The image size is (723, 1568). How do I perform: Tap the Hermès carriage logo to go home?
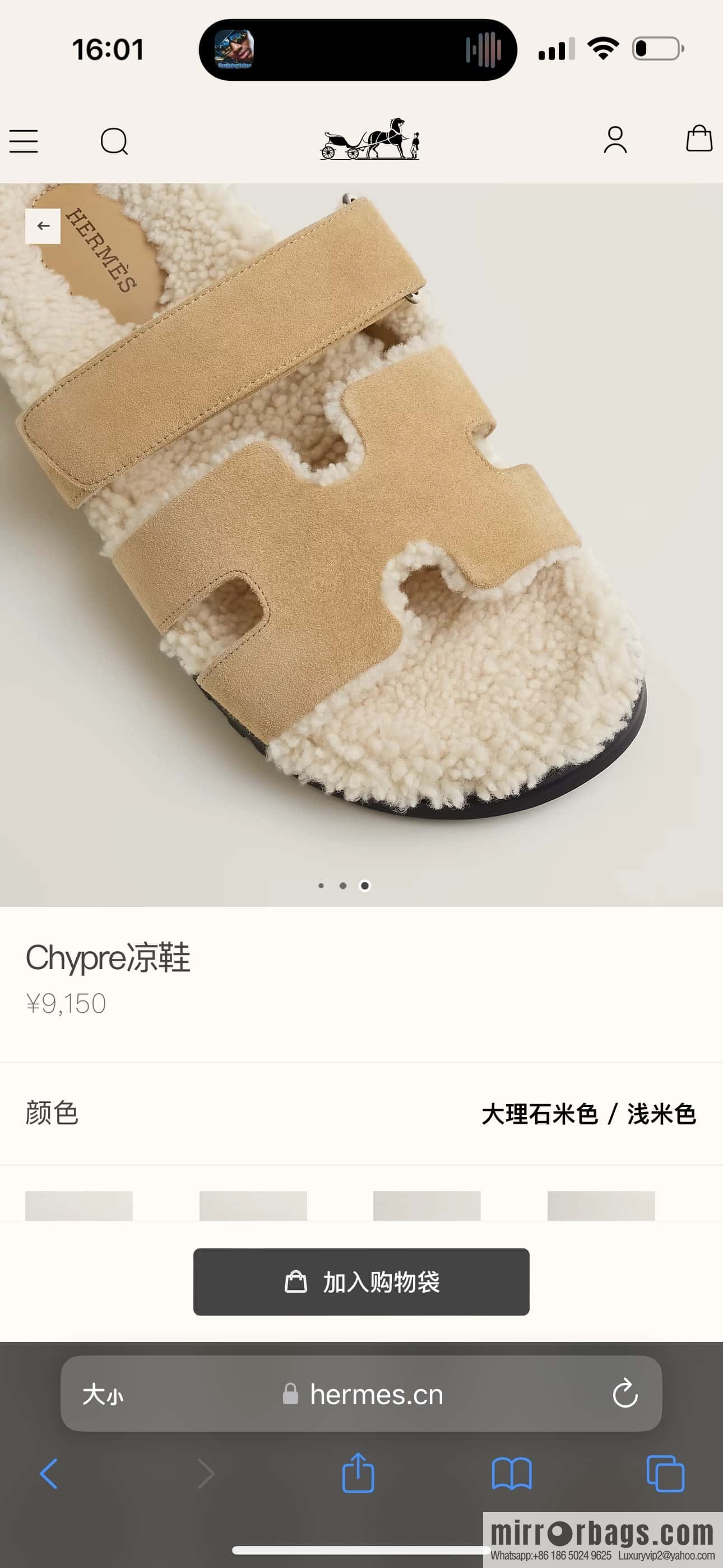tap(369, 140)
